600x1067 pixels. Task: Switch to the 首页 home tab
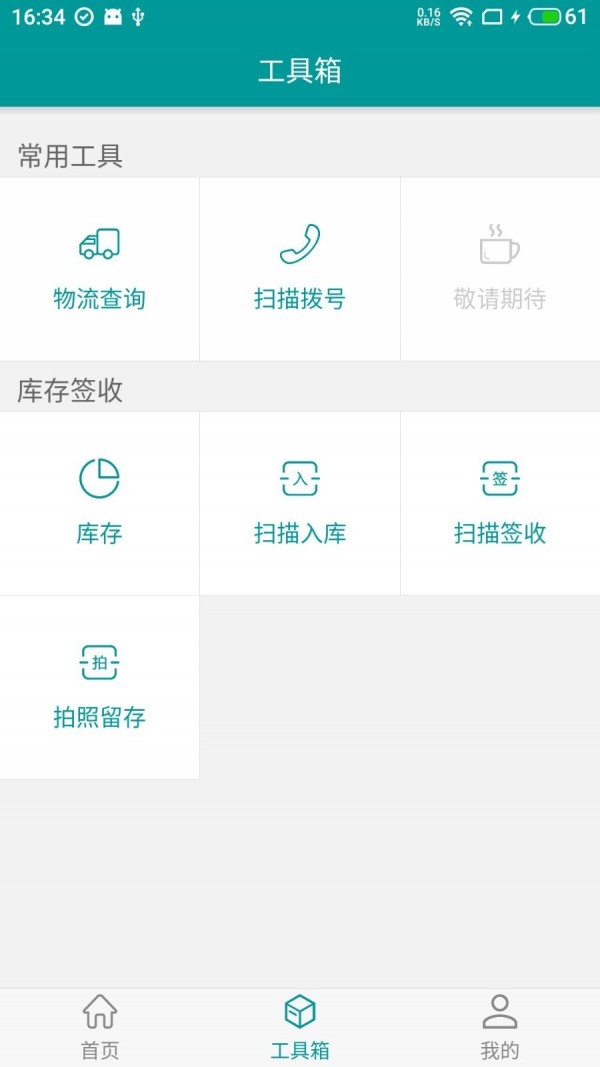tap(99, 1027)
